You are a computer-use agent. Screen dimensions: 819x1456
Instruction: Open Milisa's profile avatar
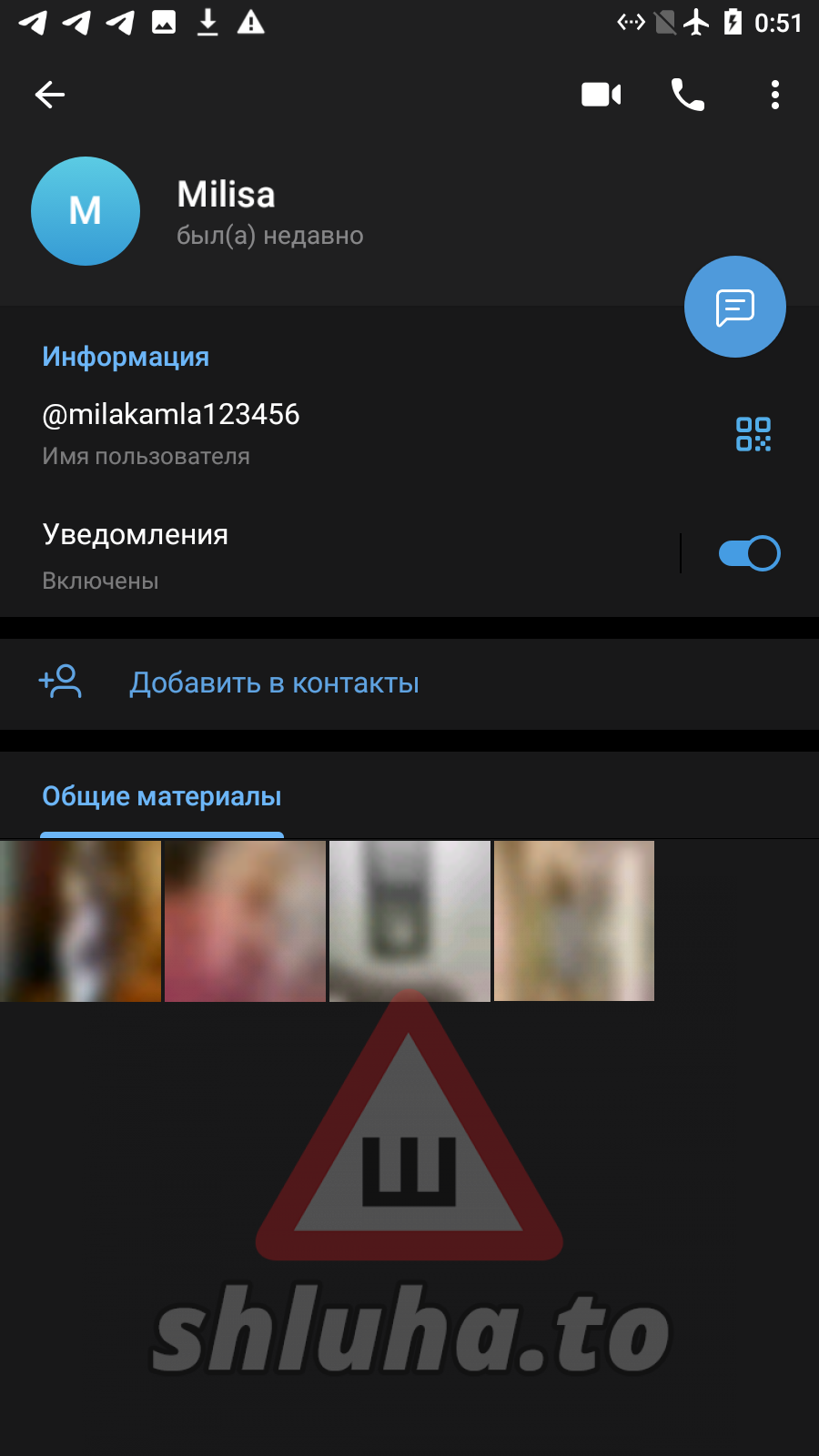pos(86,211)
